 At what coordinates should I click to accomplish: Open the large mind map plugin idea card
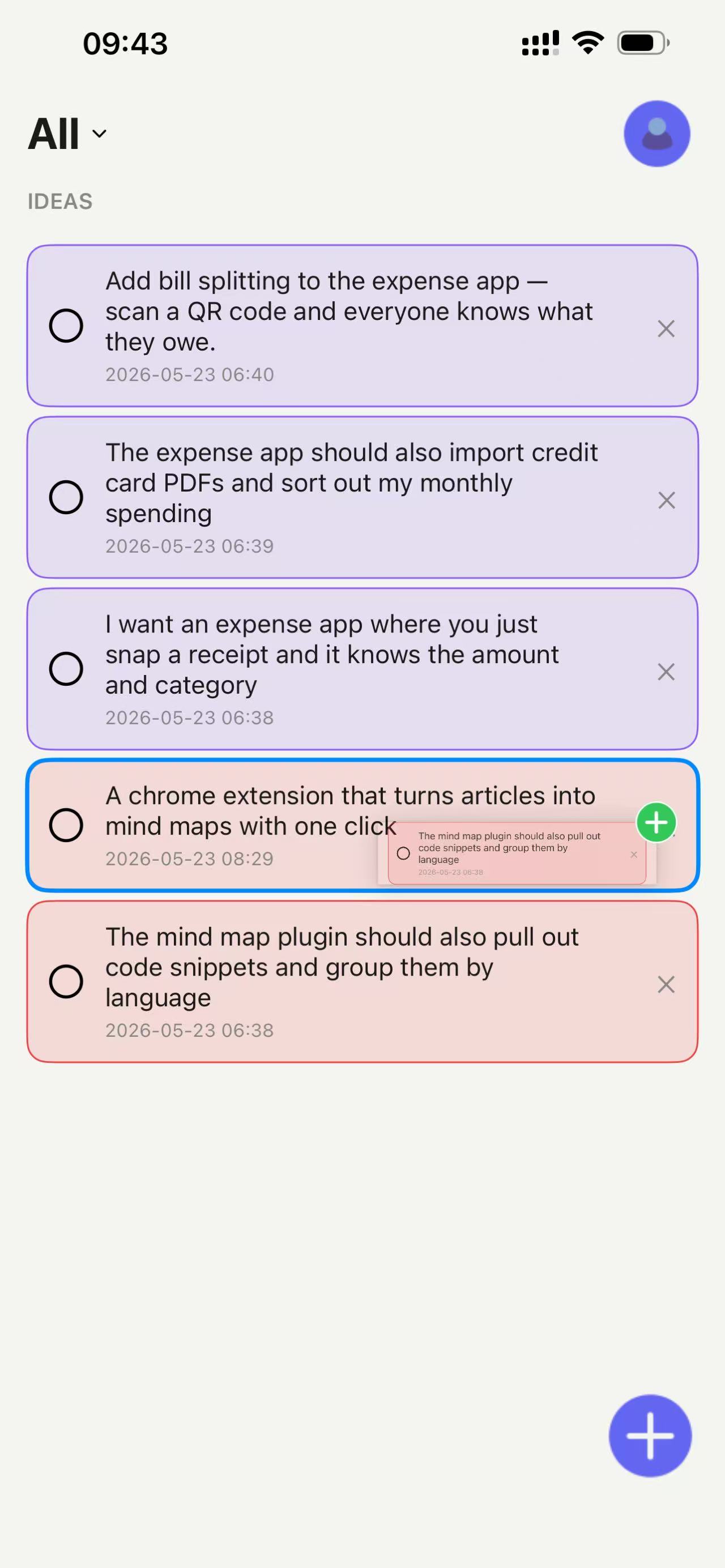pos(362,981)
